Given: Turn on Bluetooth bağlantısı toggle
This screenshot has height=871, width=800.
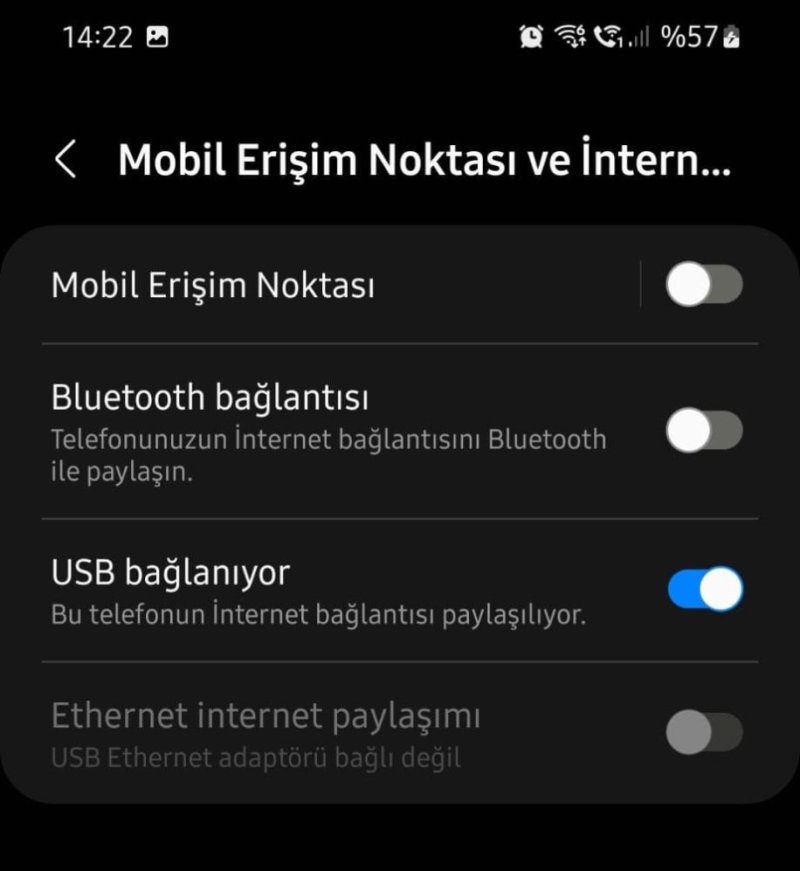Looking at the screenshot, I should pos(704,432).
